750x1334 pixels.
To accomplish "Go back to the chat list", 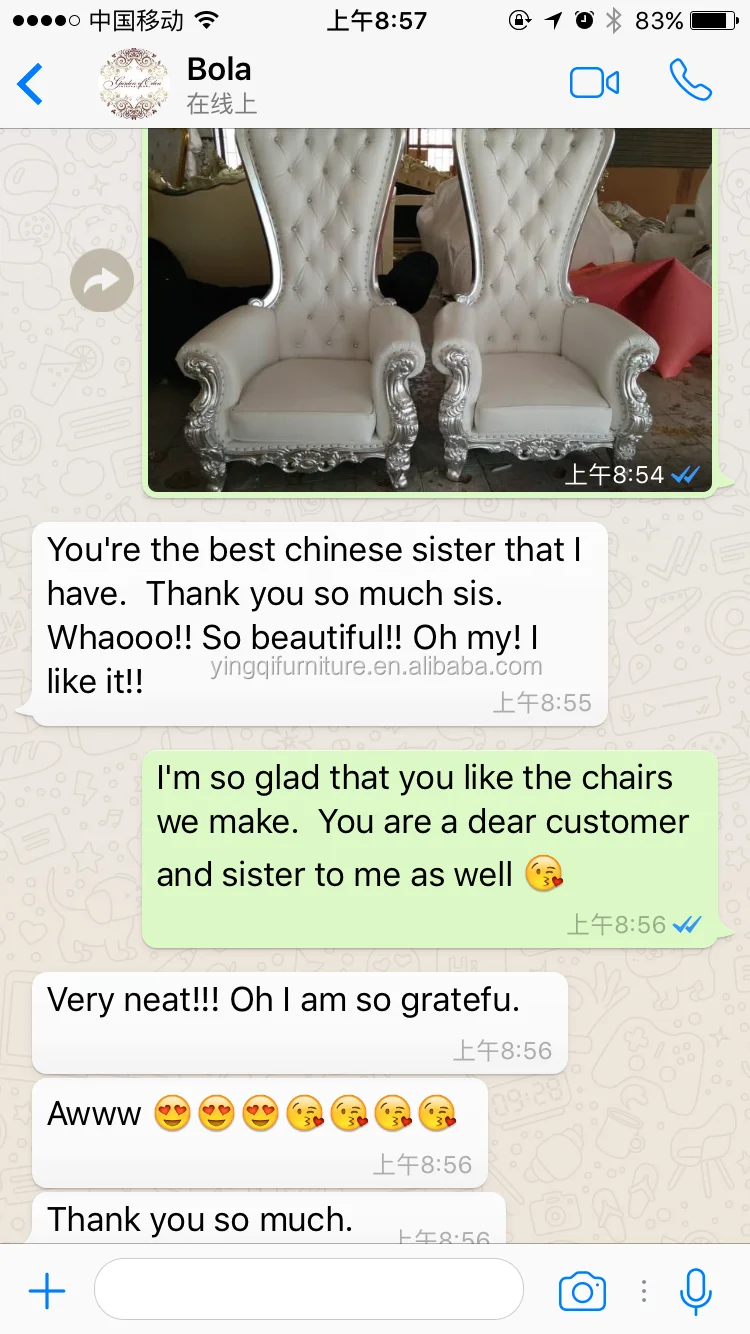I will click(30, 84).
